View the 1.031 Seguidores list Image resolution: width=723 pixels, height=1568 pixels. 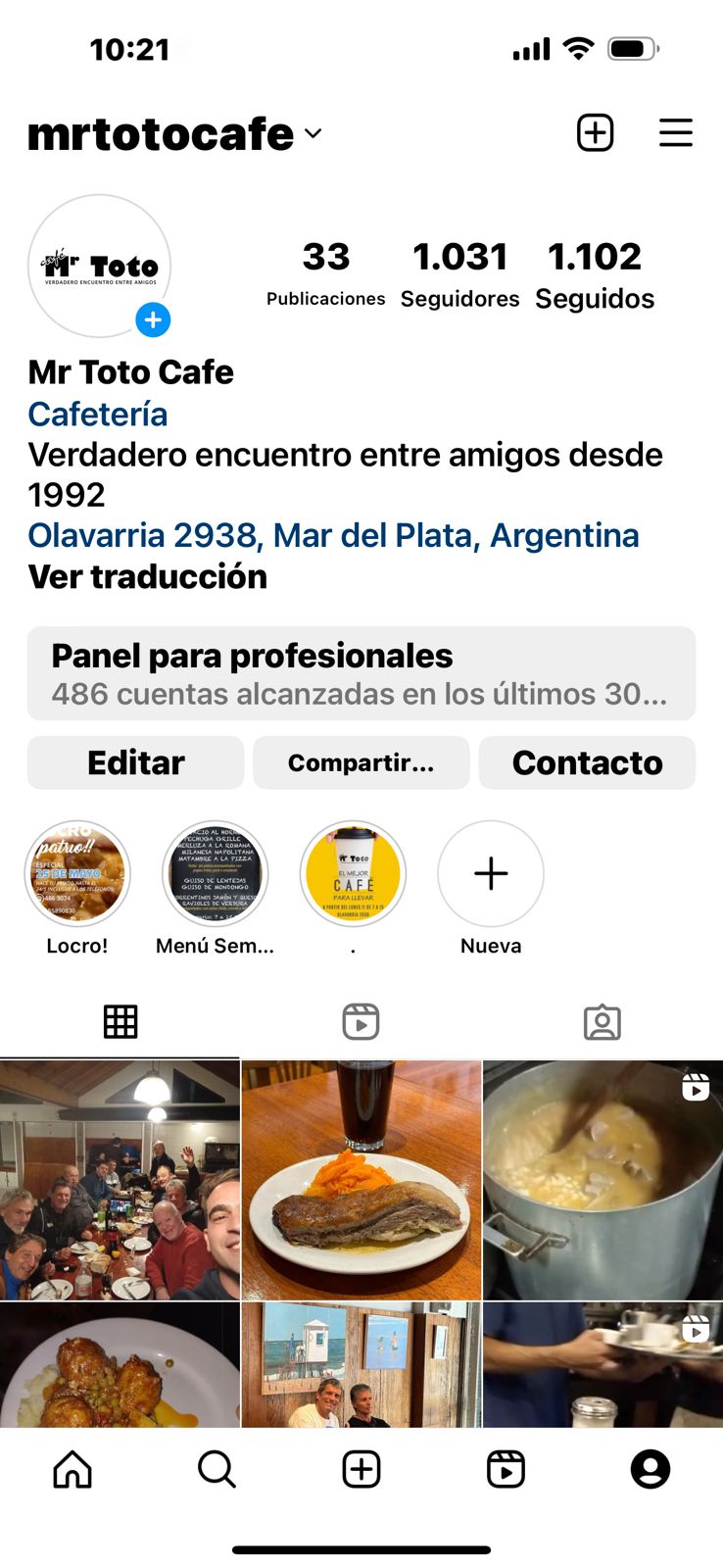pyautogui.click(x=459, y=274)
